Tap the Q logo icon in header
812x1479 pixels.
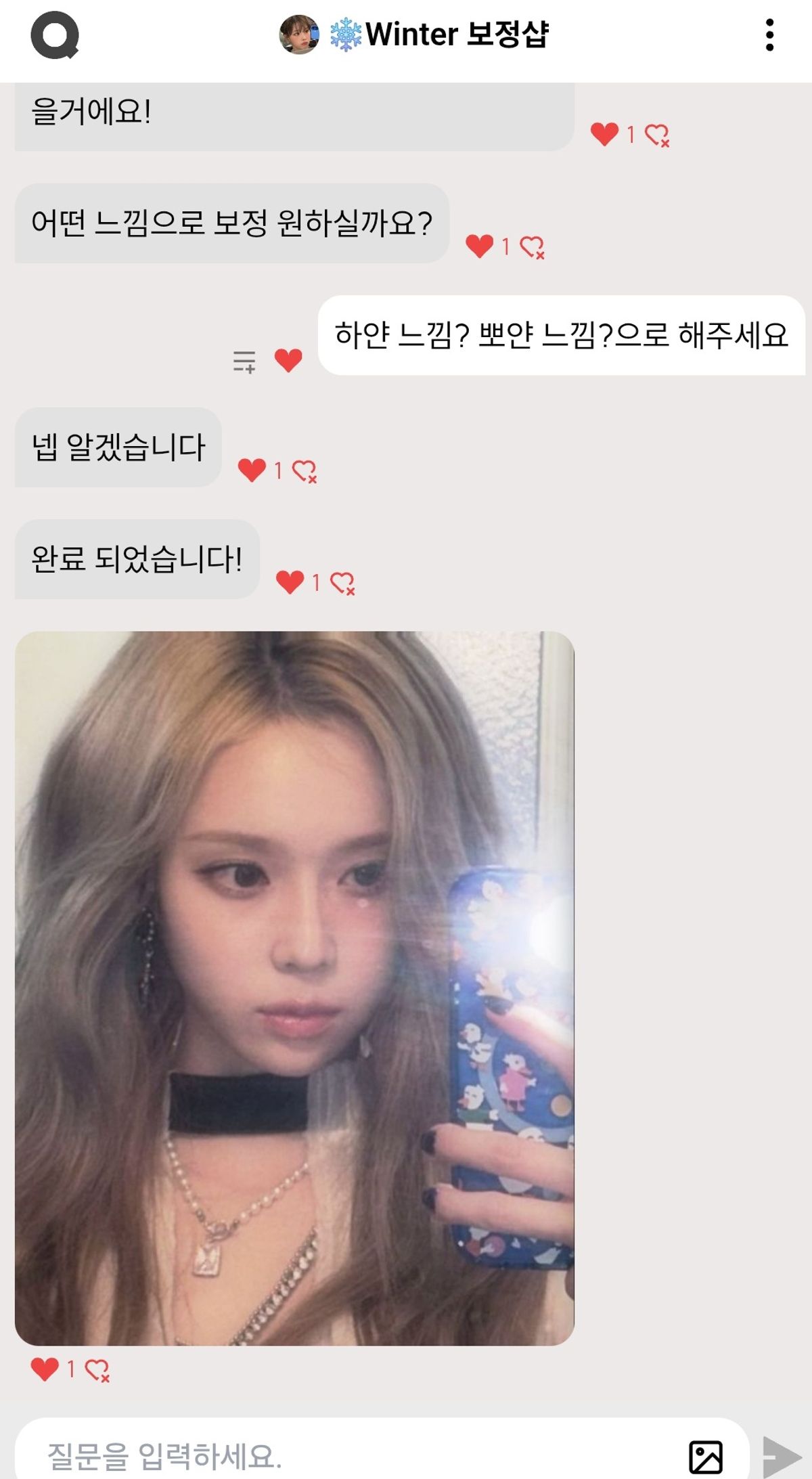click(x=55, y=36)
